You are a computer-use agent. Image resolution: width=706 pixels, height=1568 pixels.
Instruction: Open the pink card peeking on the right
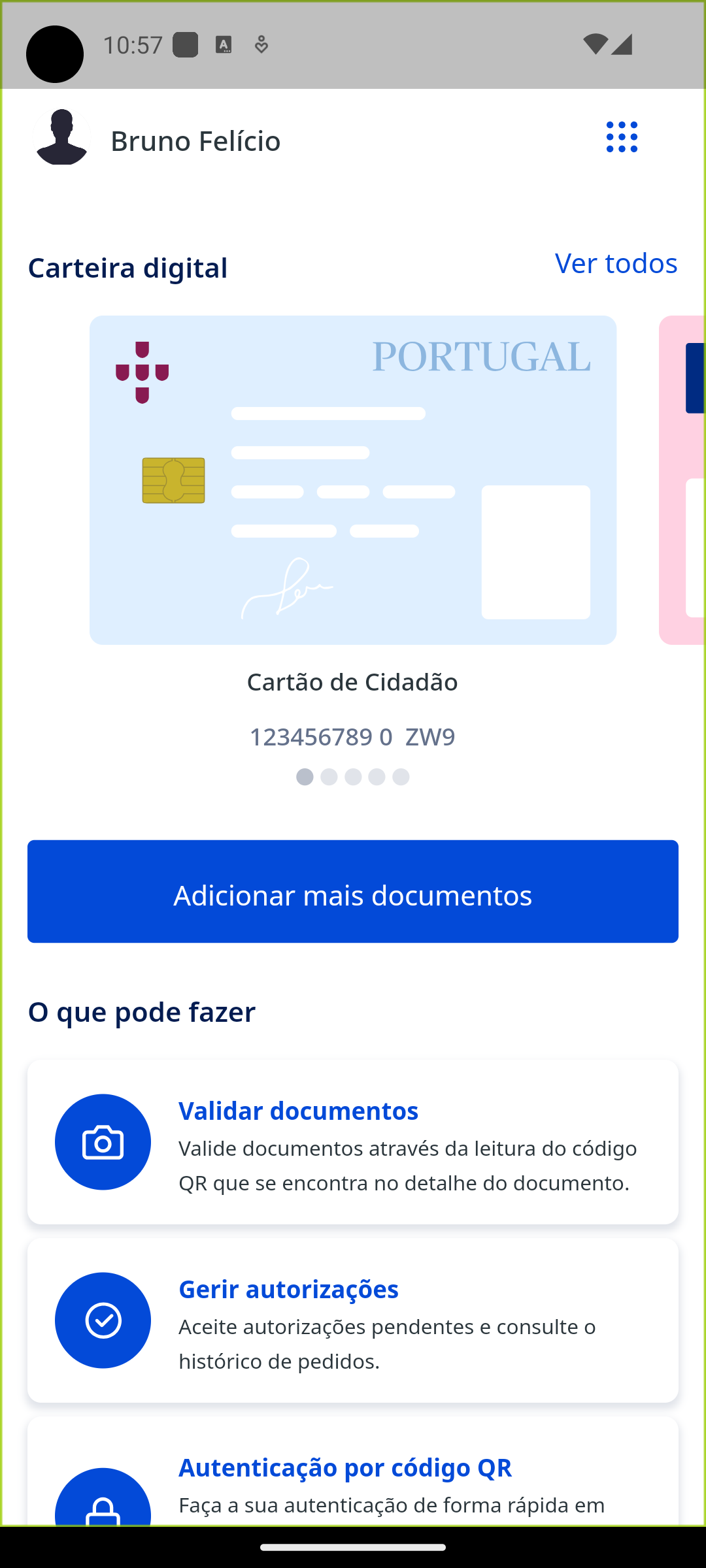pyautogui.click(x=683, y=480)
